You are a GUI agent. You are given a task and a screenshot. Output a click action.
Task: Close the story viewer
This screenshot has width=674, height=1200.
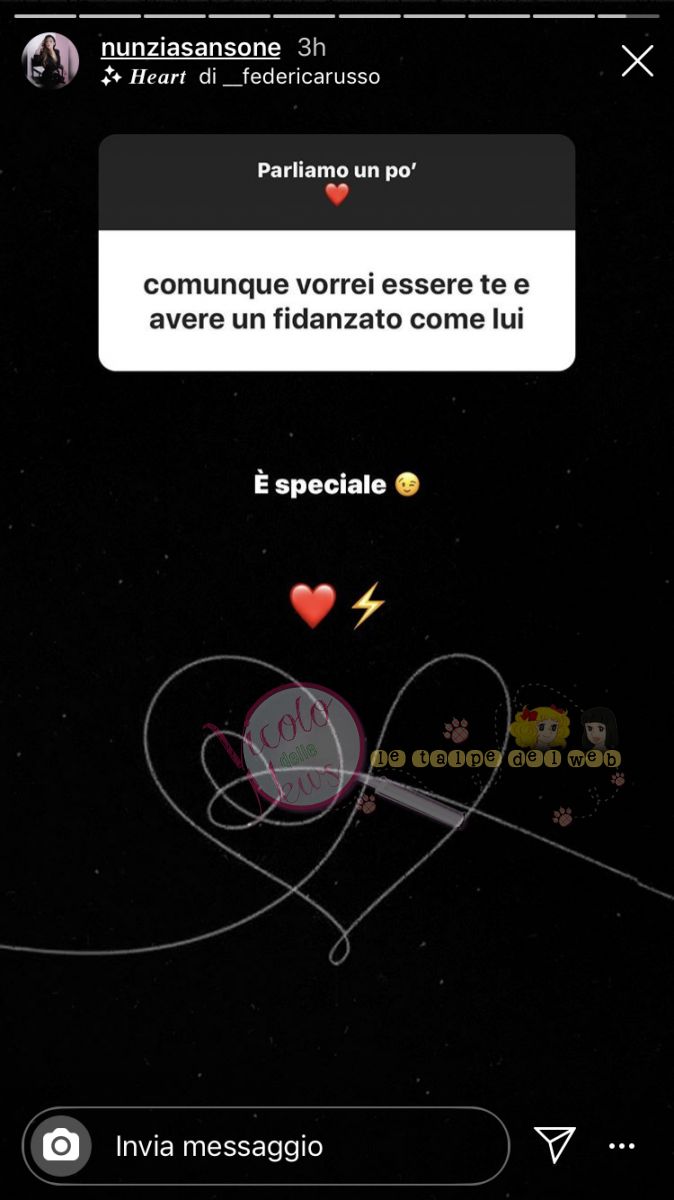637,61
